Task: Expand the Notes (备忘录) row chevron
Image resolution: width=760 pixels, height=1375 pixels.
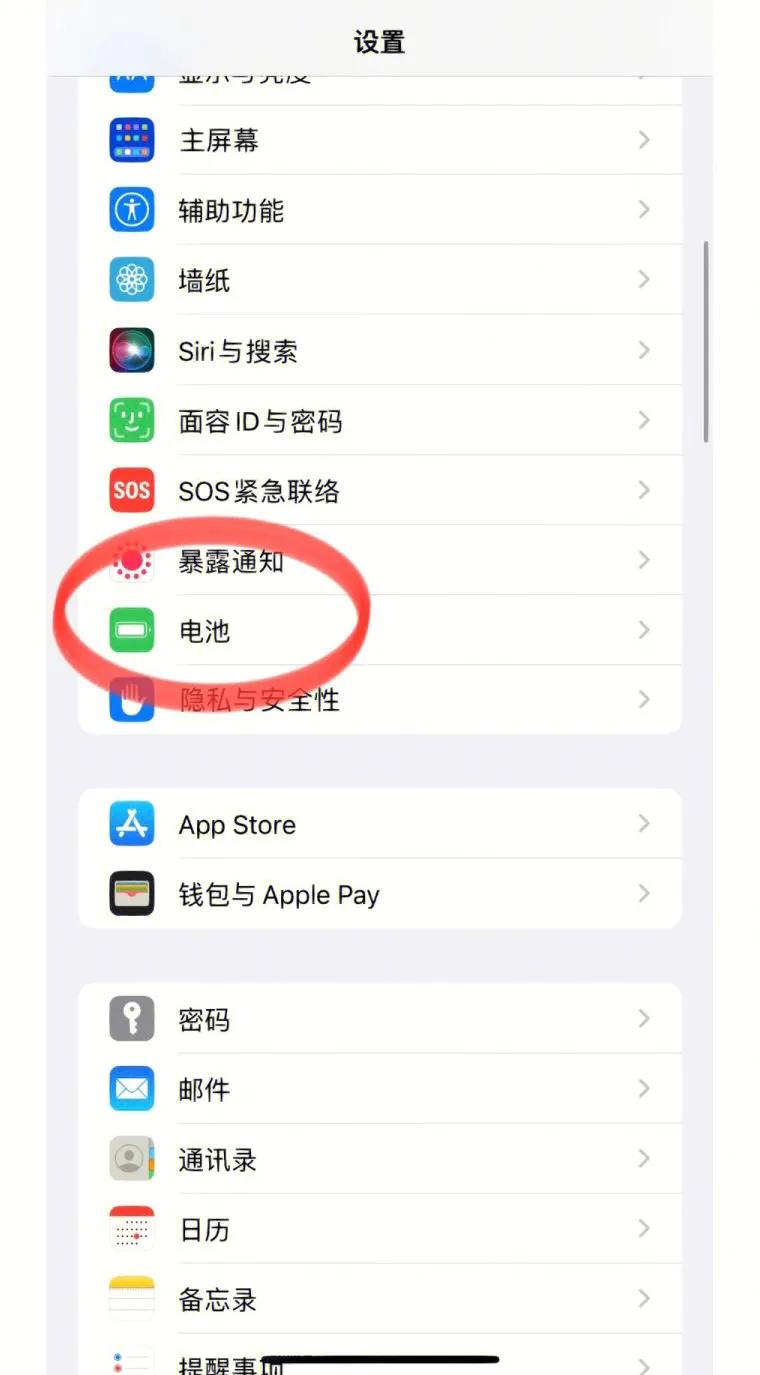Action: [x=644, y=1299]
